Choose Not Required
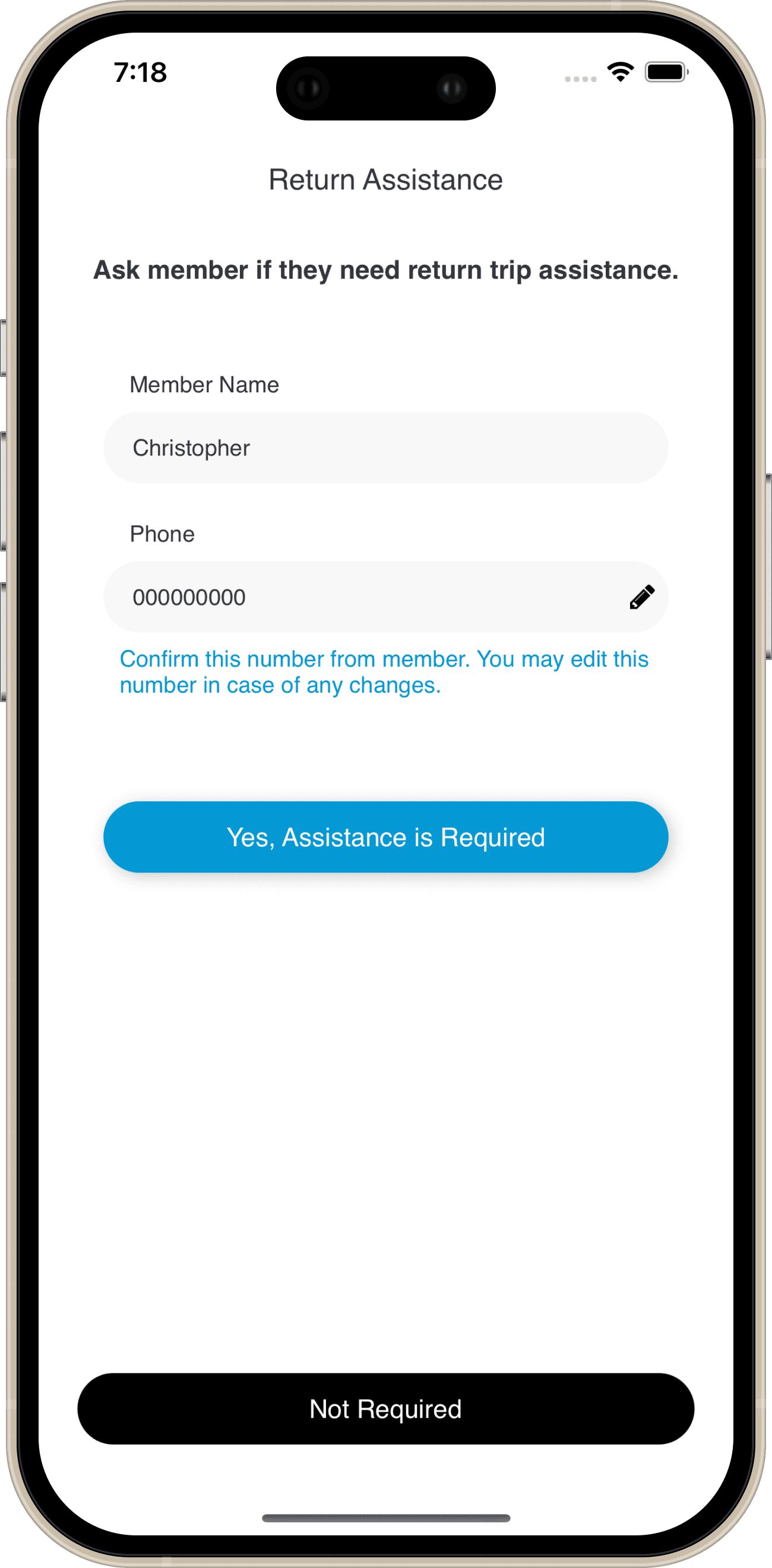This screenshot has width=772, height=1568. 386,1408
